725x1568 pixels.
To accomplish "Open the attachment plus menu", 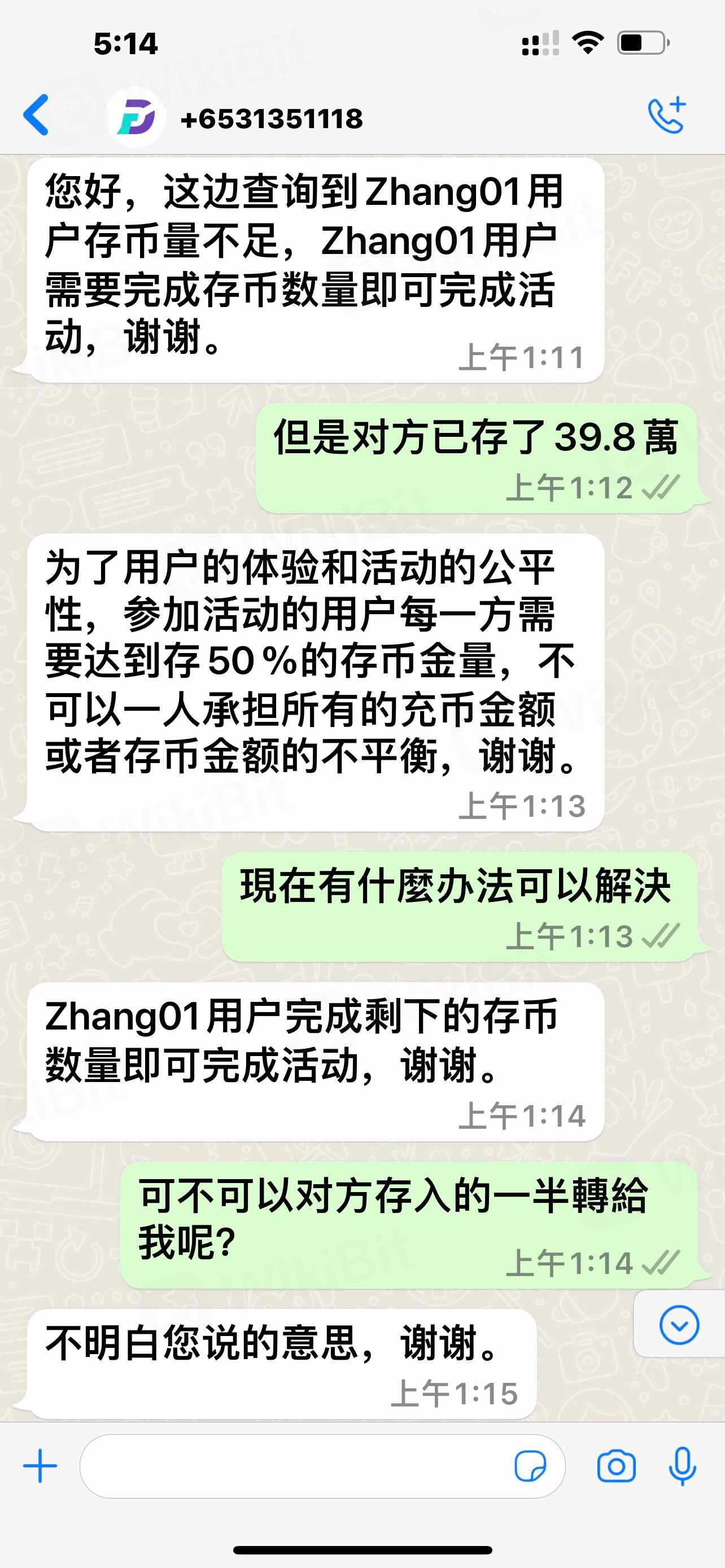I will [x=40, y=1466].
